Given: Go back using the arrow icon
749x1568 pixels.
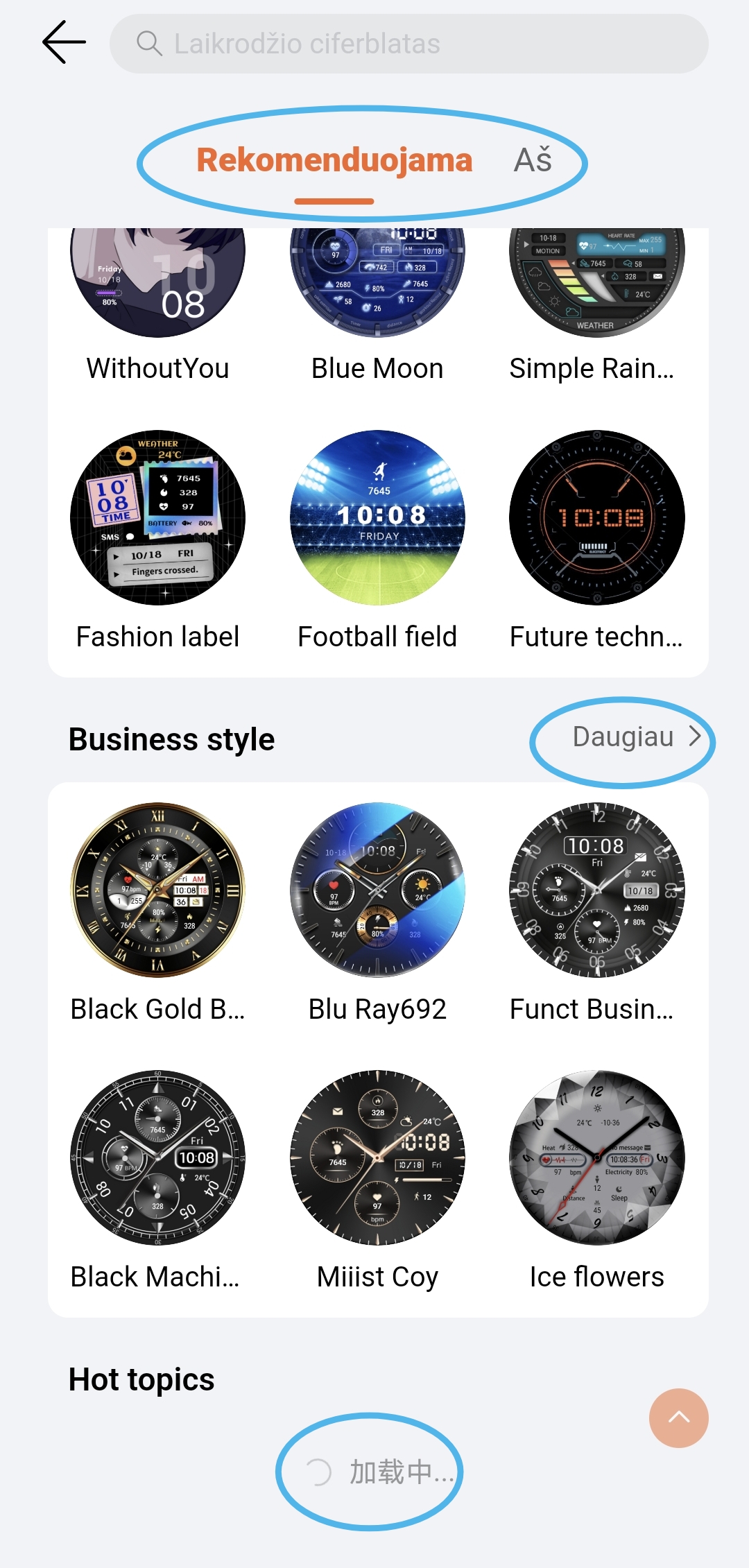Looking at the screenshot, I should pos(64,43).
